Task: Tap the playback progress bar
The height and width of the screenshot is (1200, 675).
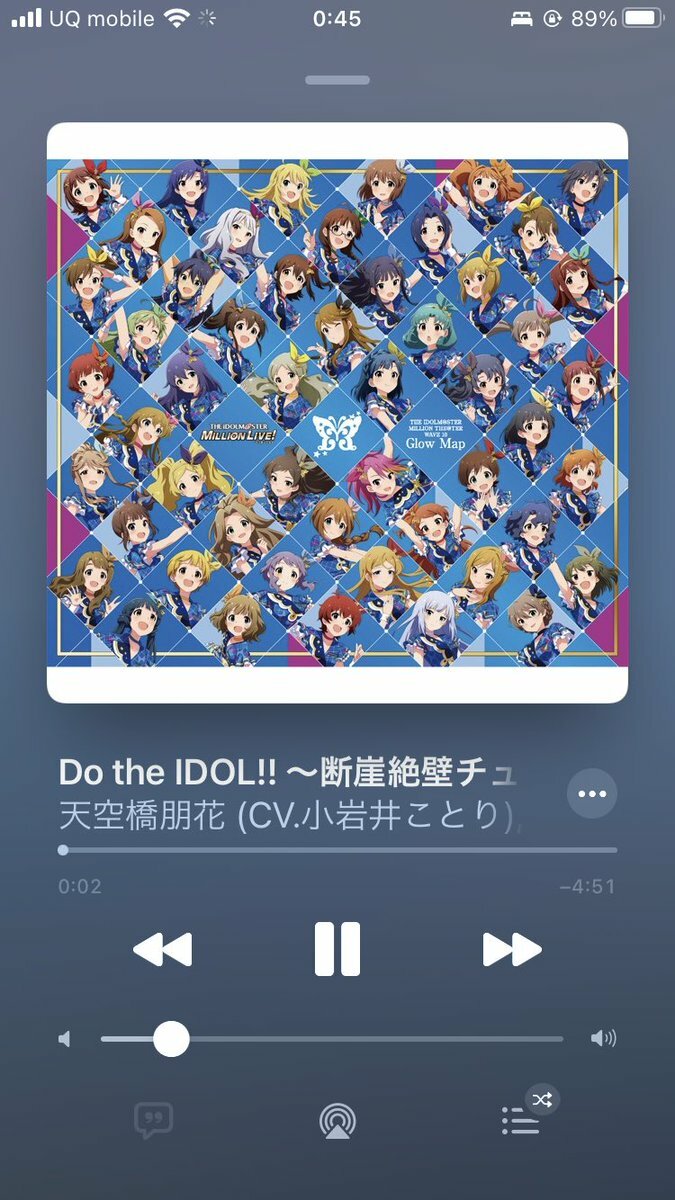Action: pos(338,850)
